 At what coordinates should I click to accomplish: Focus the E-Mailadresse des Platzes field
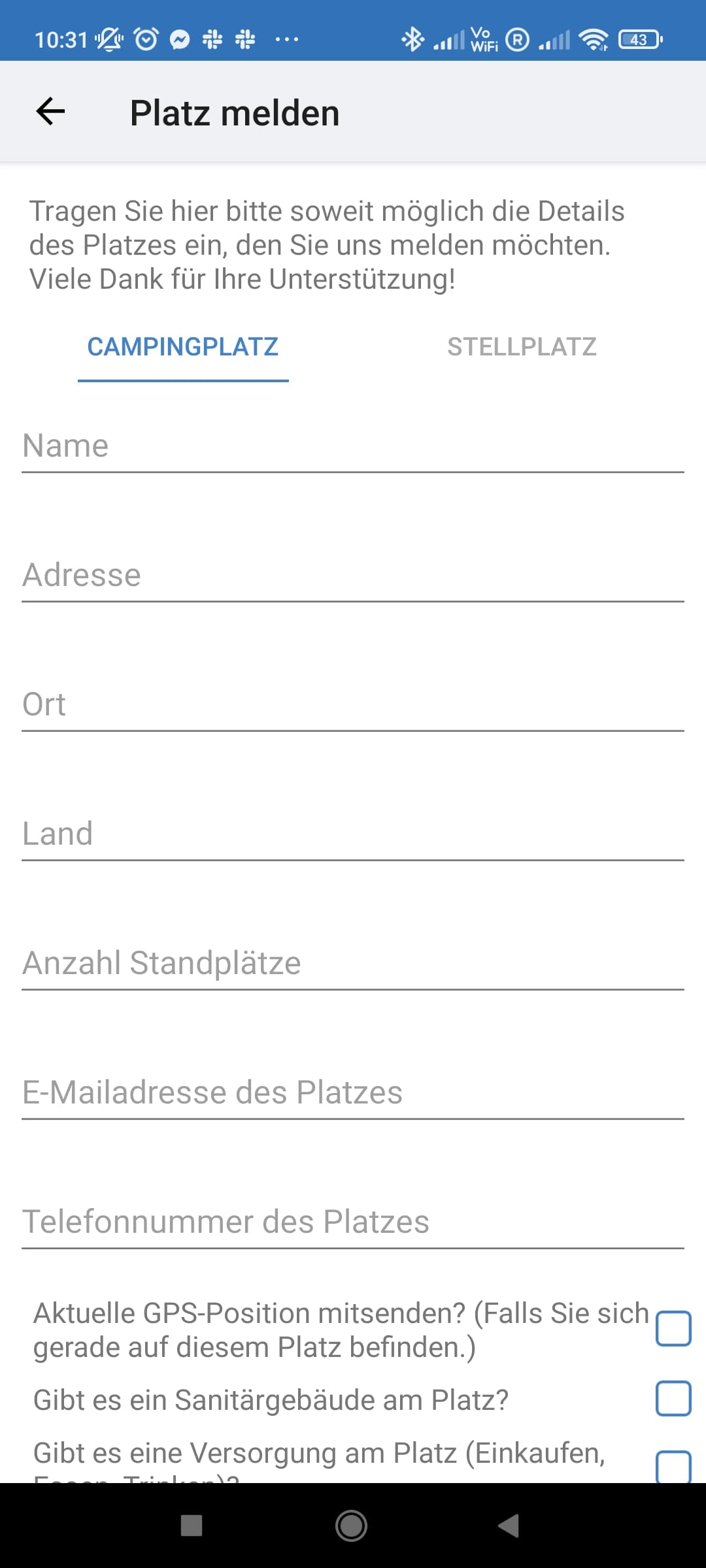tap(353, 1092)
